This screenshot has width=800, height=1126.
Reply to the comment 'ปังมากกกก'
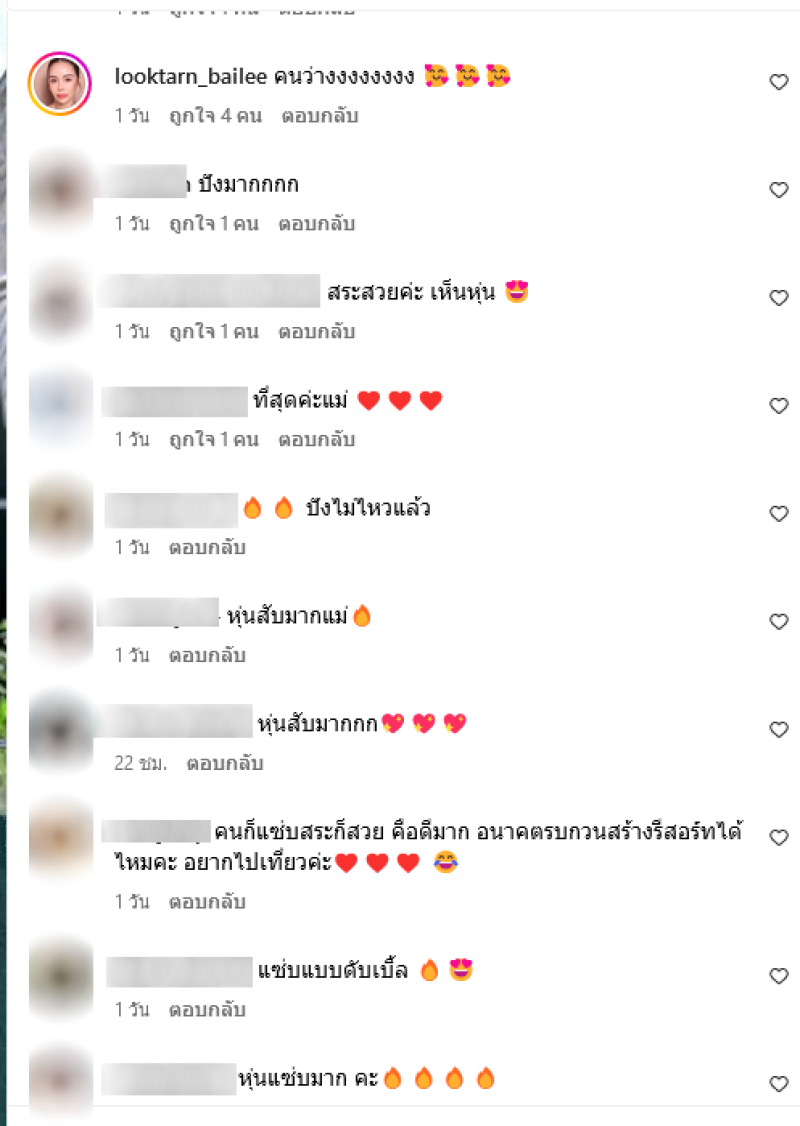[x=316, y=224]
